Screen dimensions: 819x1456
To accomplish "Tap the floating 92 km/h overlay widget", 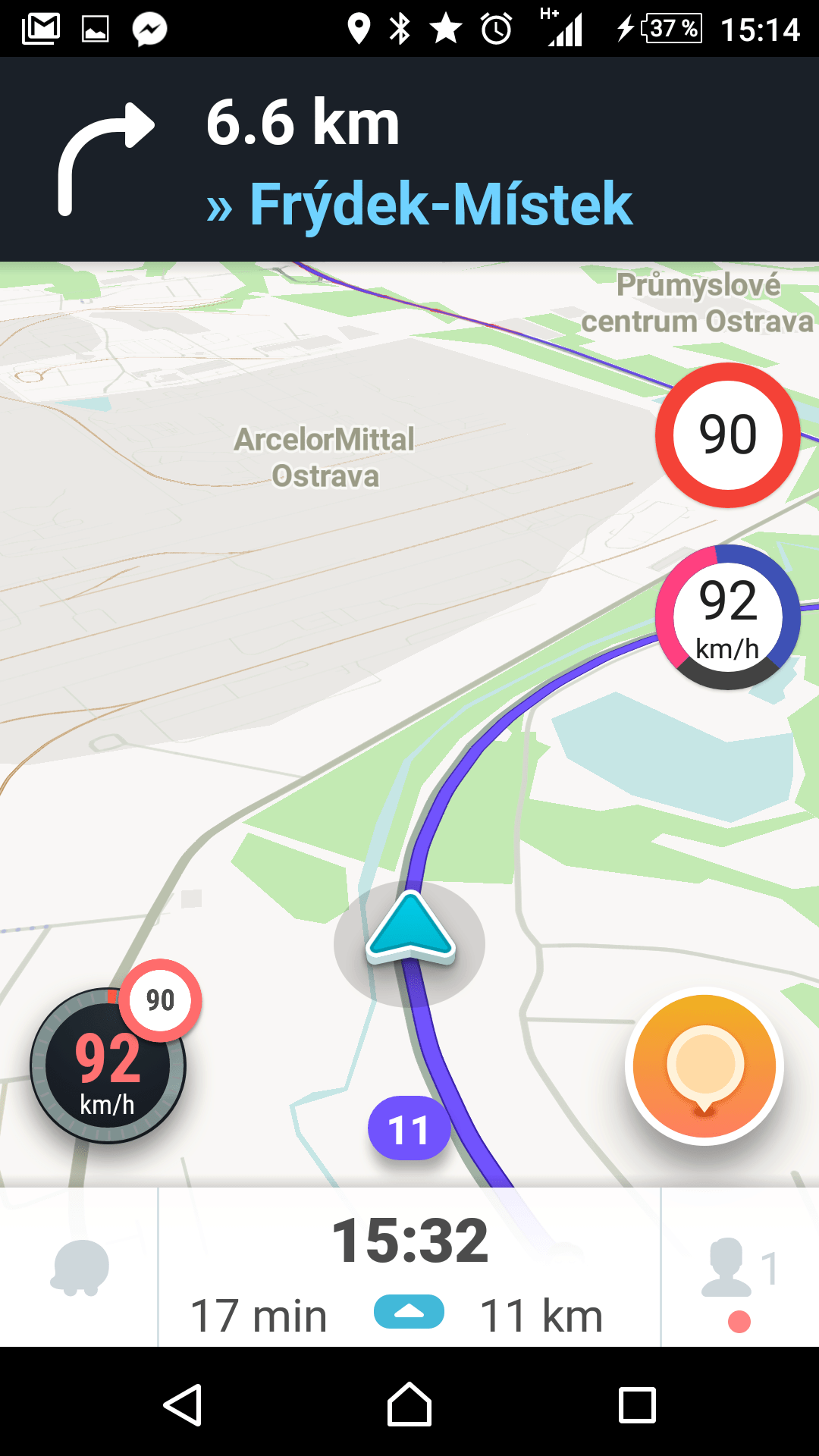I will [727, 617].
